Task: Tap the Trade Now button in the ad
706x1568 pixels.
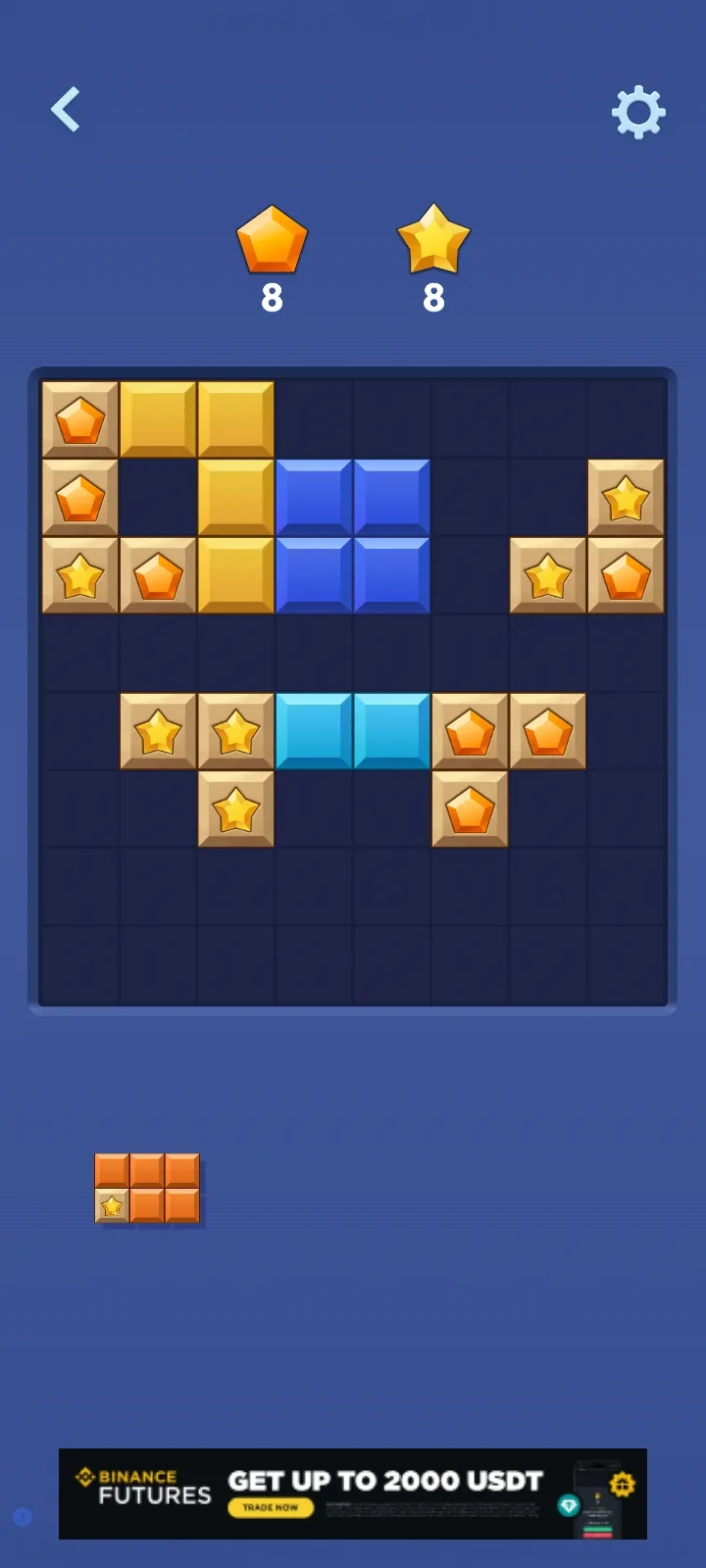Action: [x=271, y=1507]
